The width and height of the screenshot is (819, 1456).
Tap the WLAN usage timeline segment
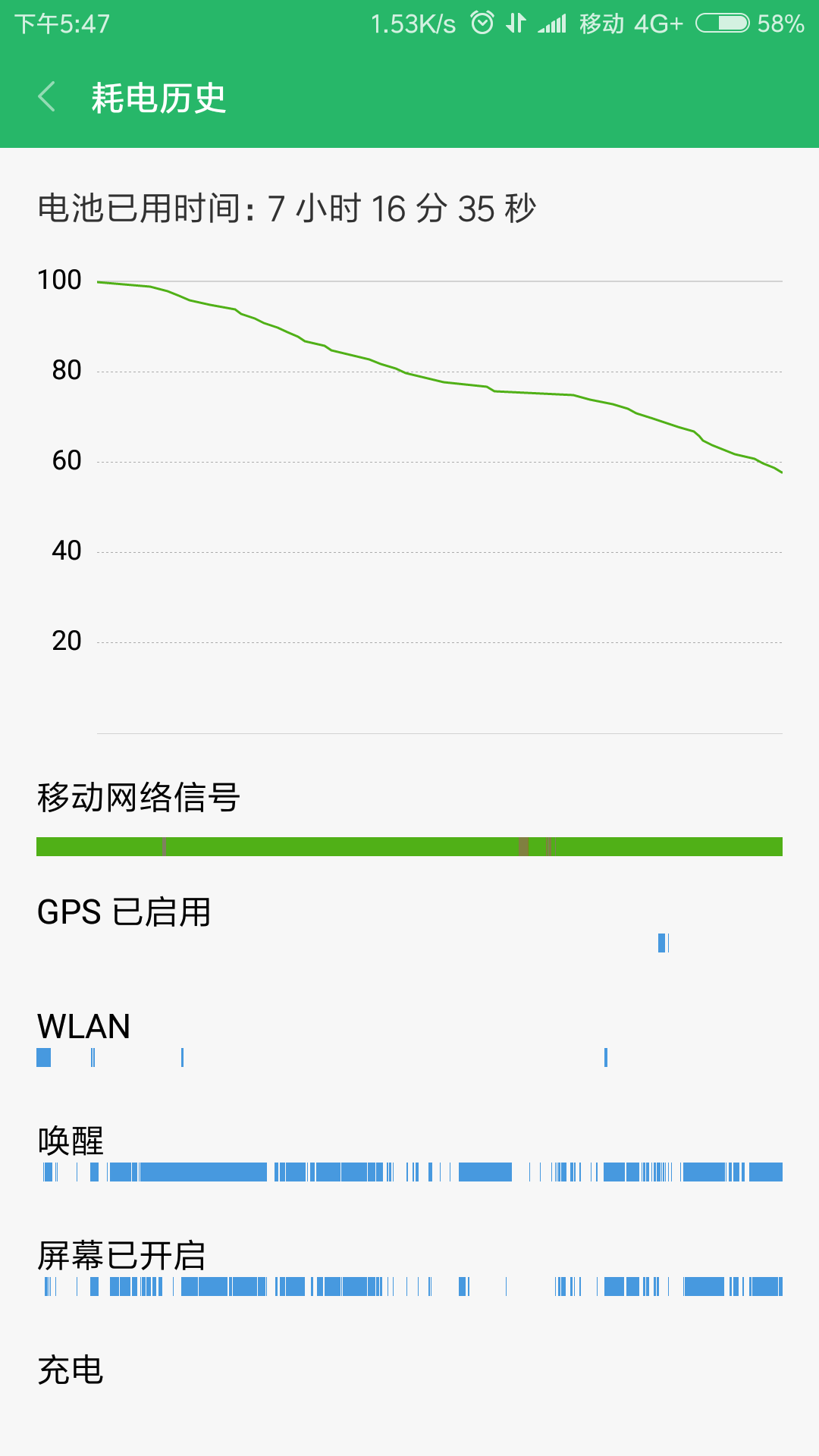(x=43, y=1056)
